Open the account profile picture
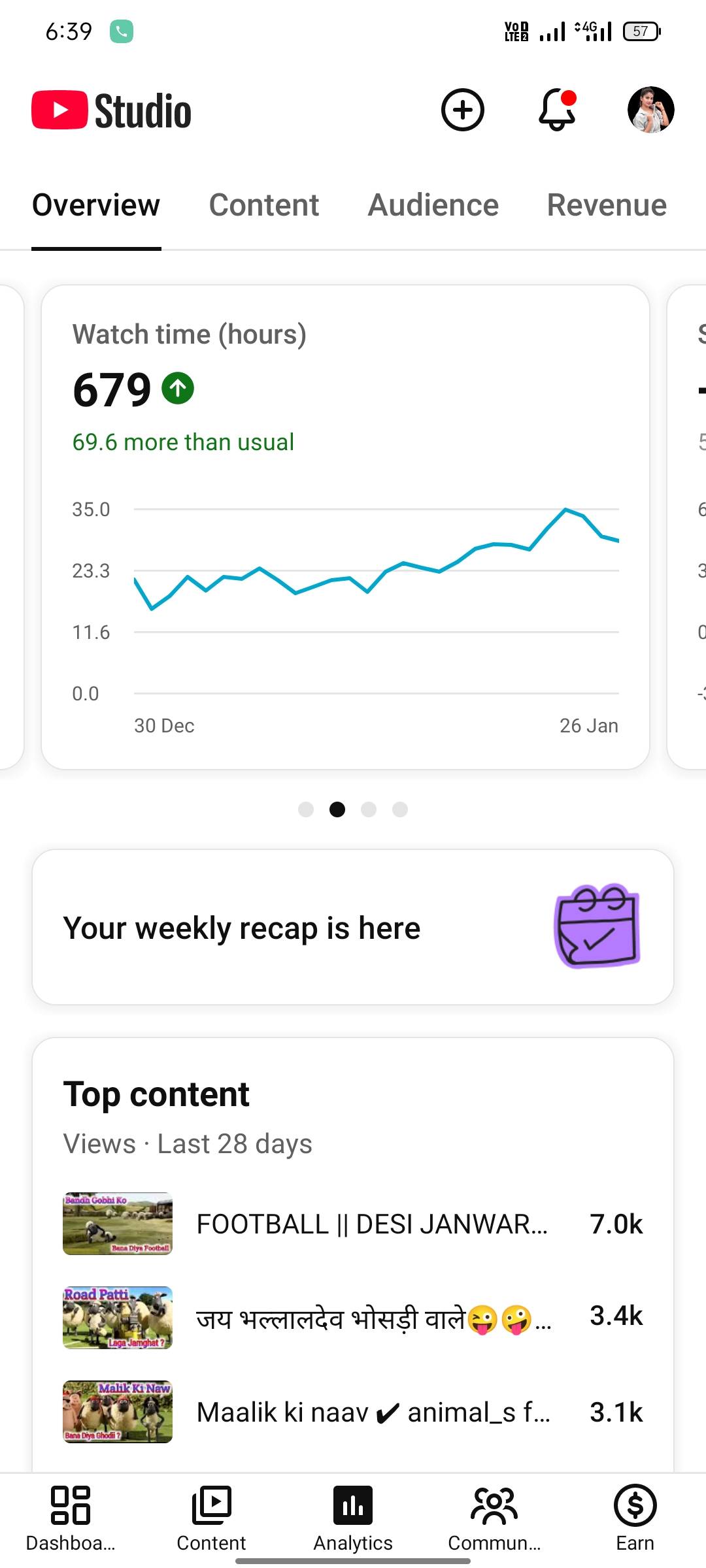The width and height of the screenshot is (706, 1568). [650, 110]
